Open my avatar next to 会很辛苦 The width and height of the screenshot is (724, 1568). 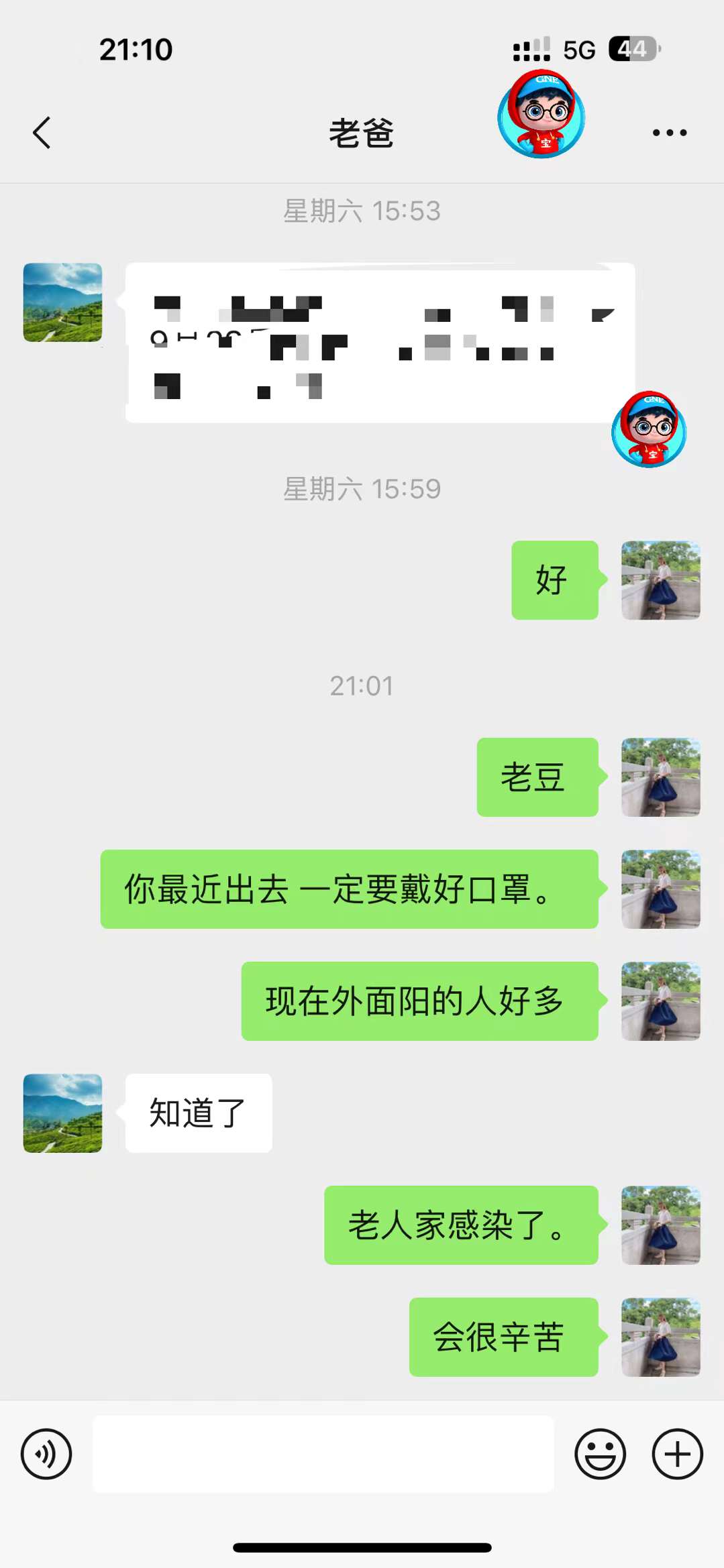660,1337
